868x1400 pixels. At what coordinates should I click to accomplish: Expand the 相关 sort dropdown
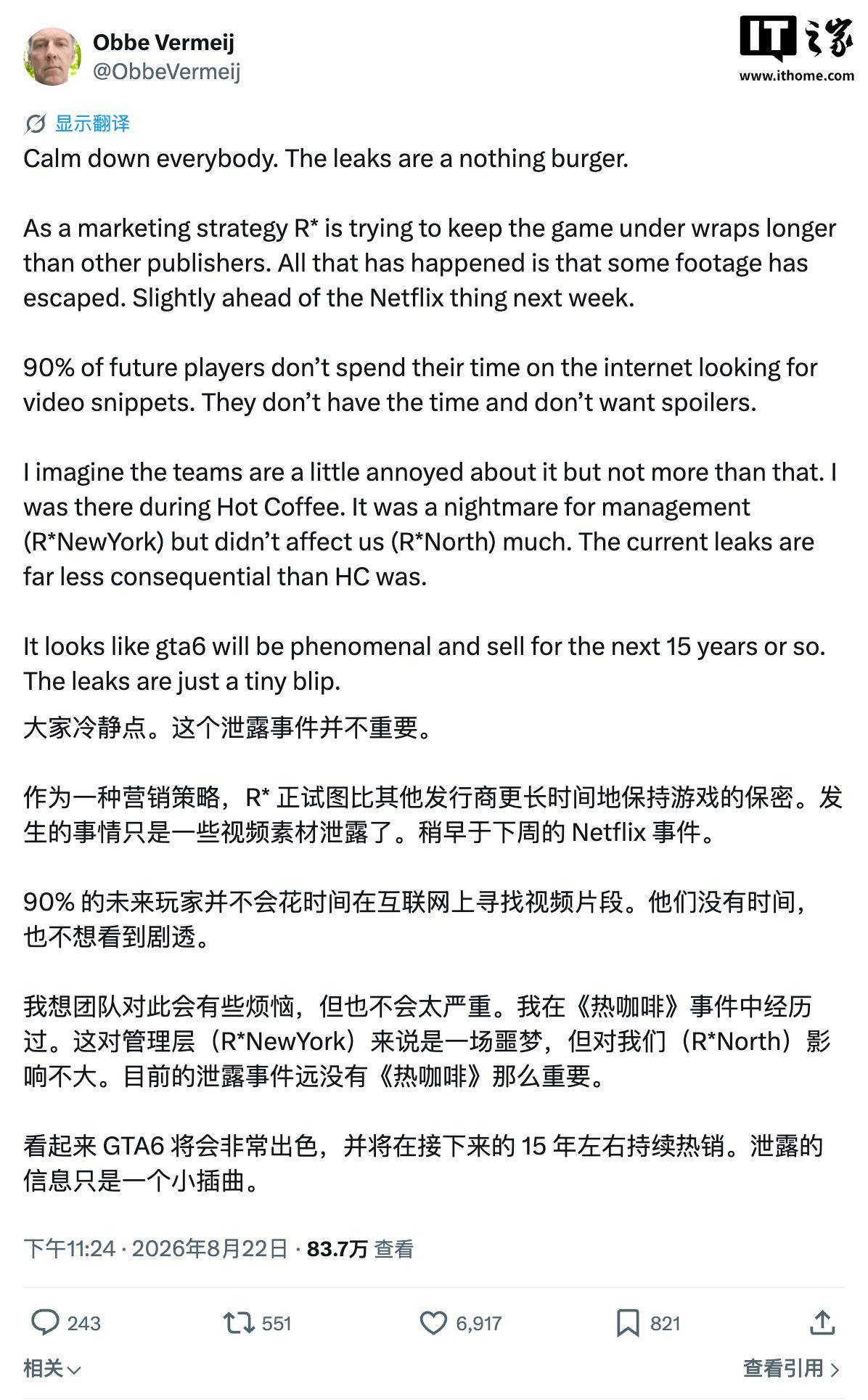pyautogui.click(x=52, y=1369)
